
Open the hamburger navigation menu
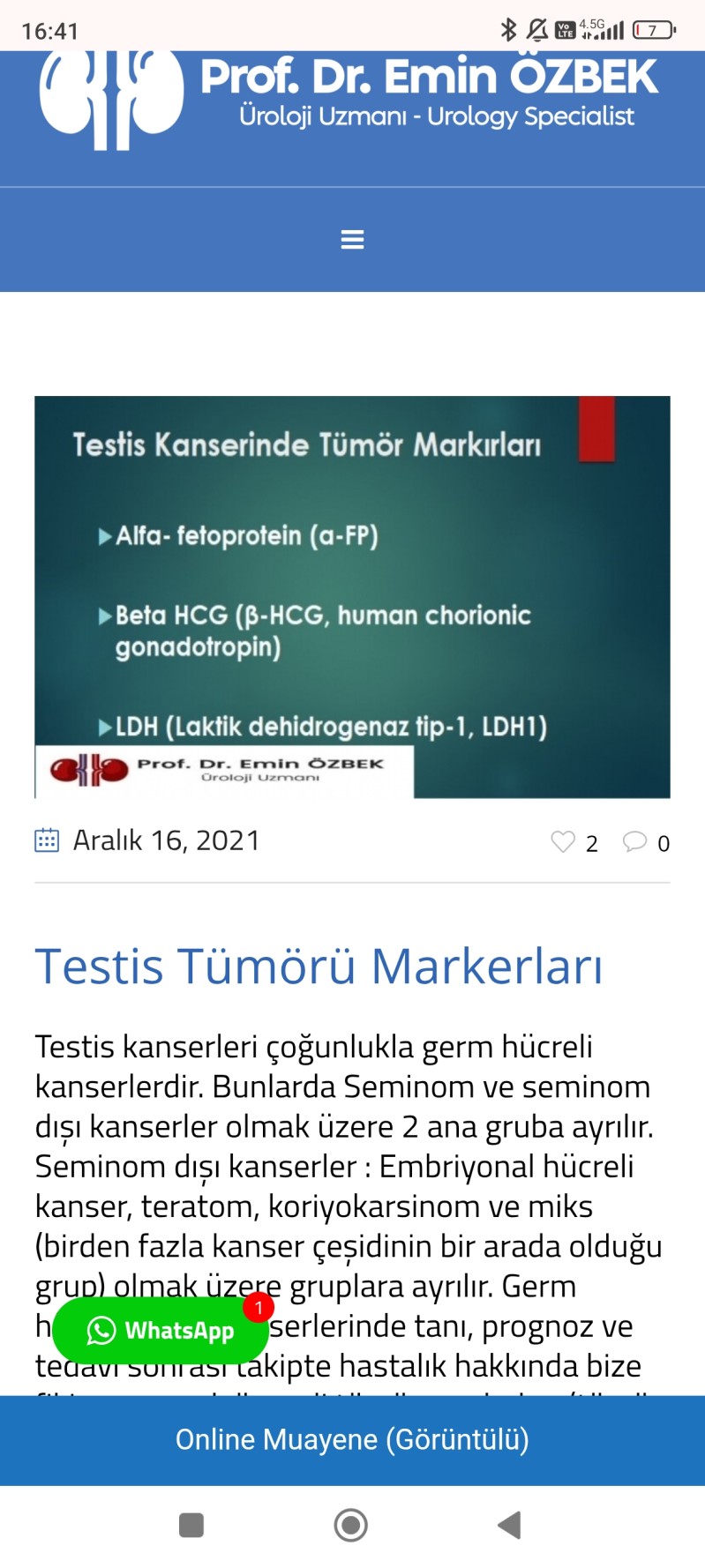click(x=352, y=240)
